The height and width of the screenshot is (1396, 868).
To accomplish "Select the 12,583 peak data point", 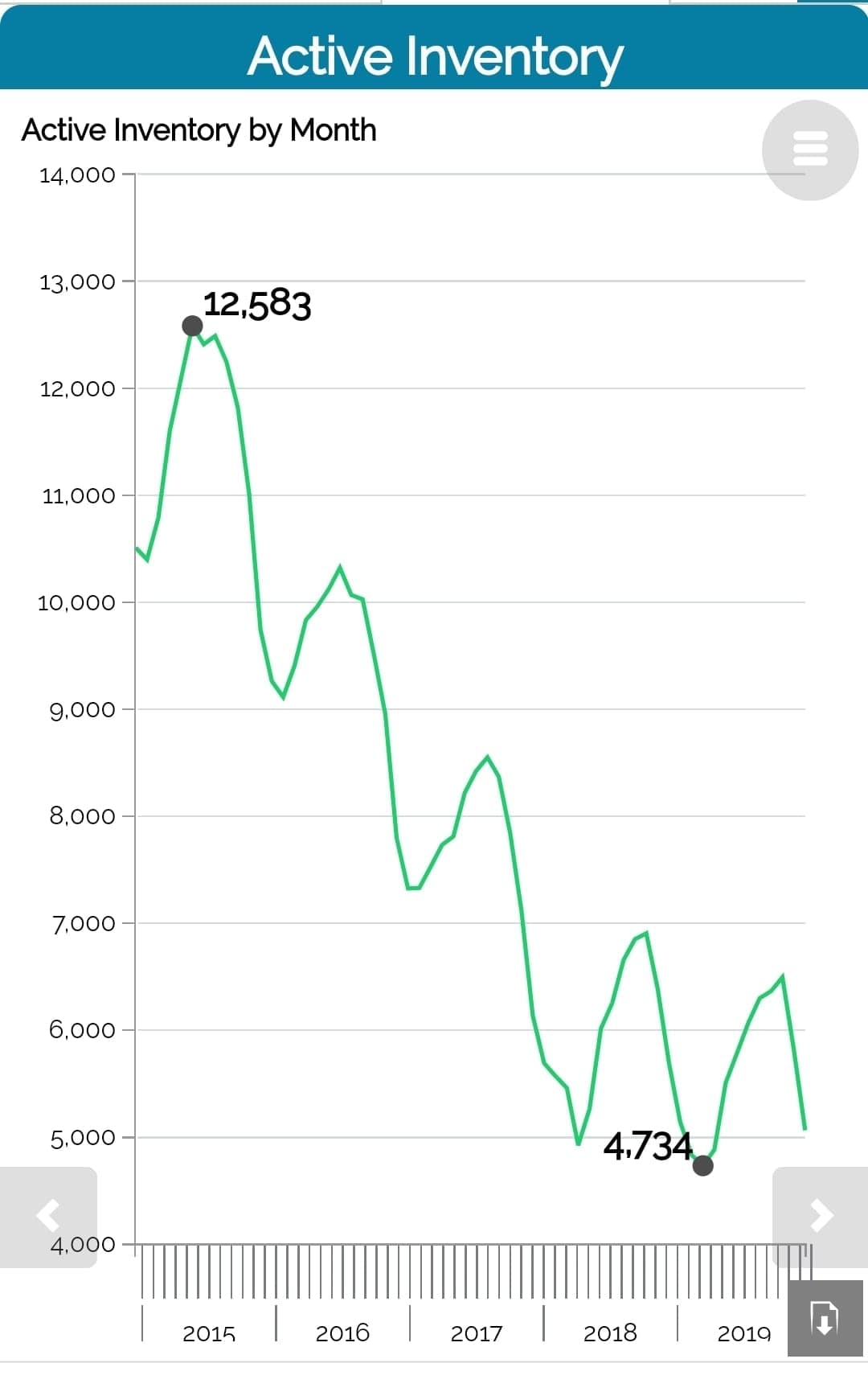I will click(192, 326).
